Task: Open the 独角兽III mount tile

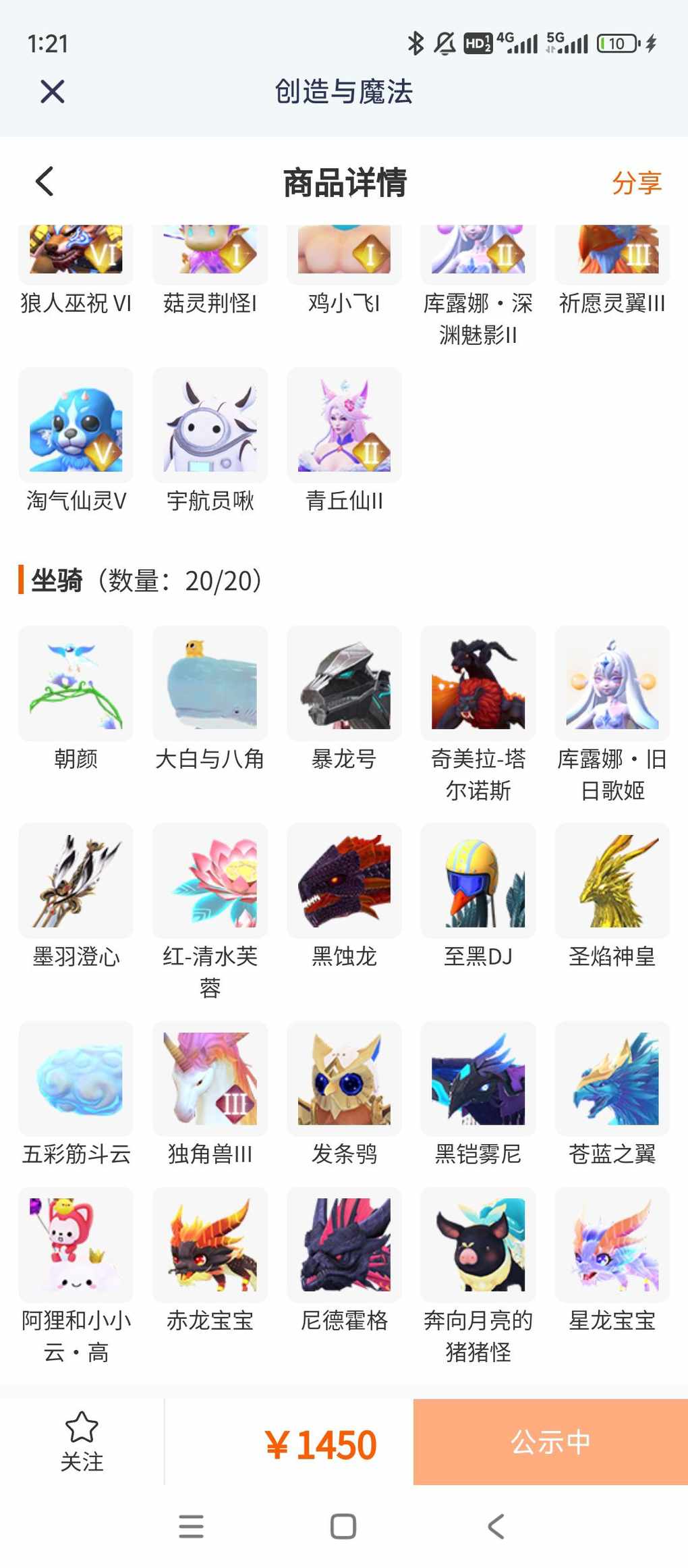Action: [210, 1094]
